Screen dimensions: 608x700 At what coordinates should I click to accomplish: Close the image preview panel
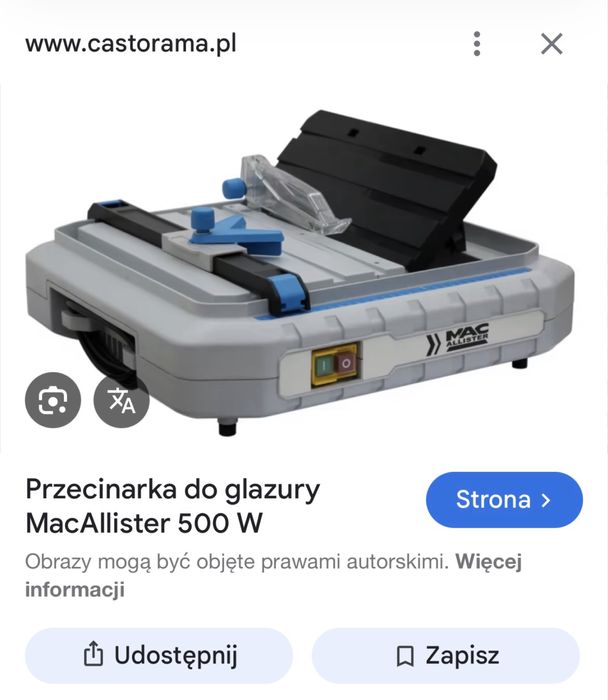552,44
